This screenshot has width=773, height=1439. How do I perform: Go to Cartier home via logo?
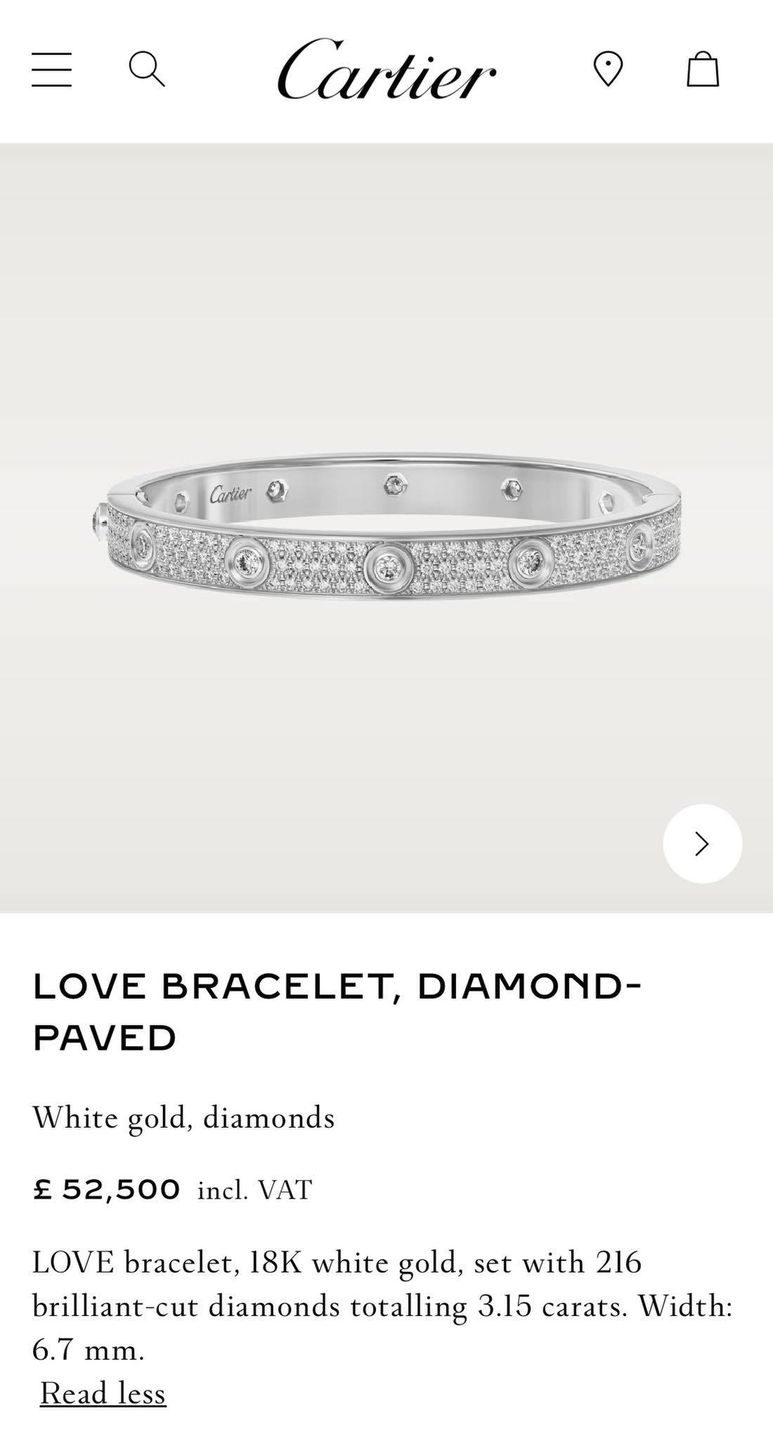tap(386, 70)
